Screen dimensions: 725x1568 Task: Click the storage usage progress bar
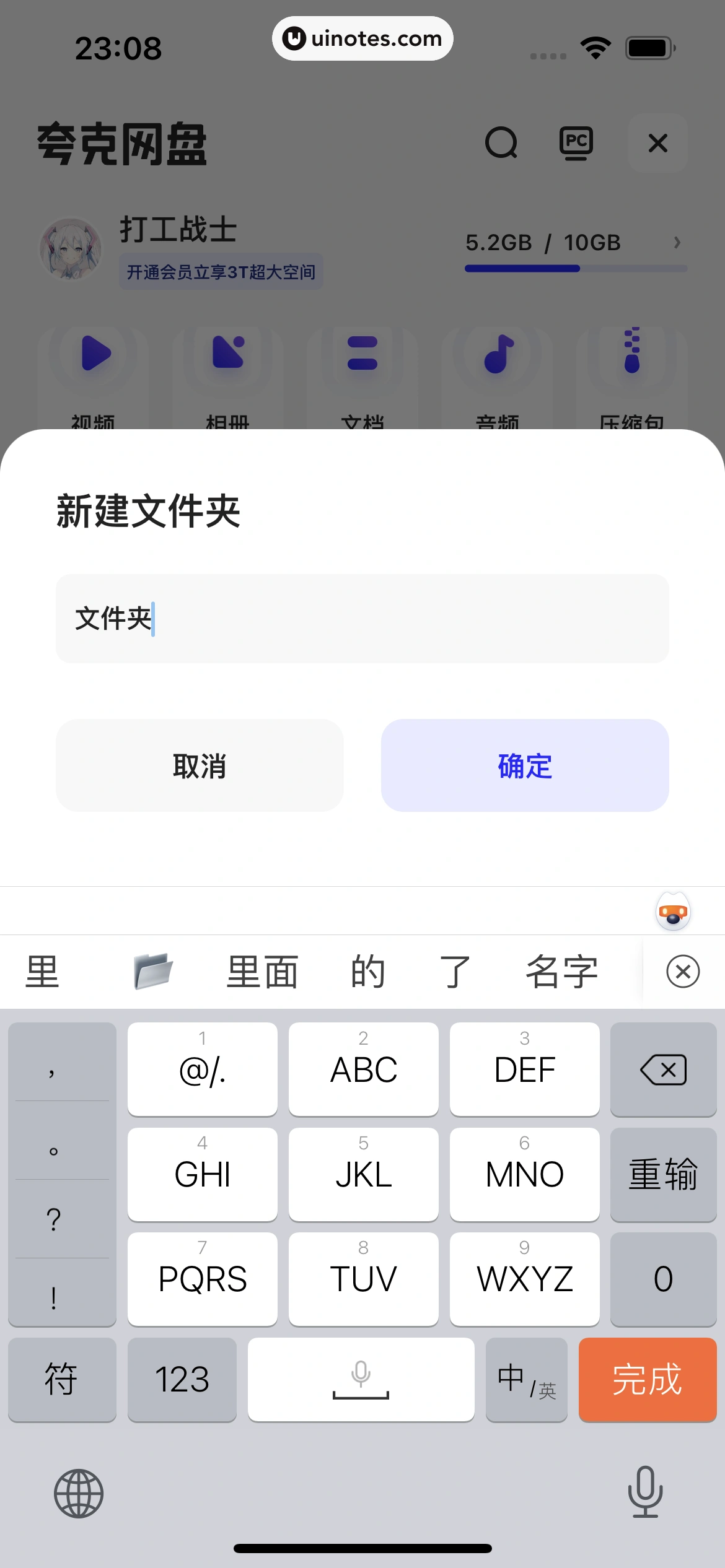576,269
